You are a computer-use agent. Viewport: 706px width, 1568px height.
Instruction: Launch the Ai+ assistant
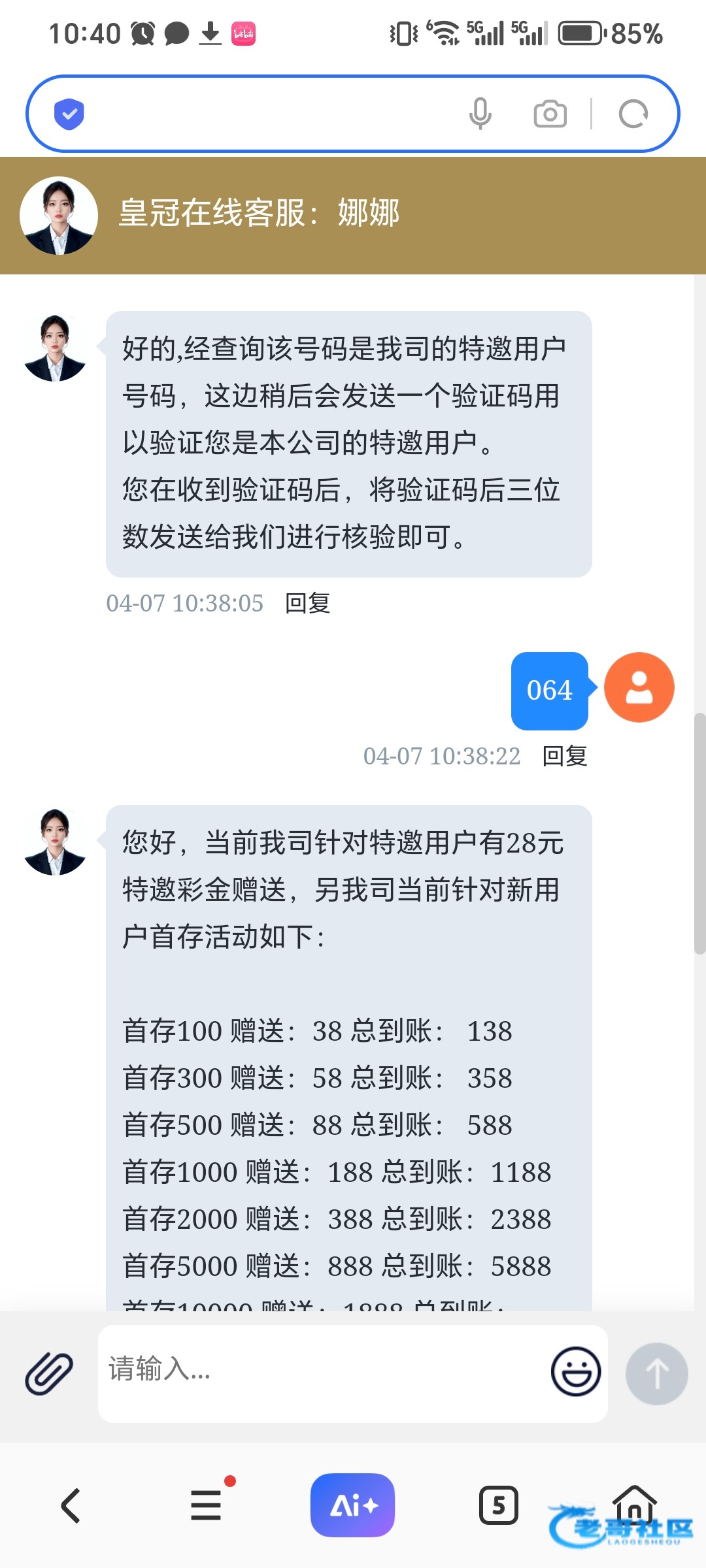tap(352, 1505)
